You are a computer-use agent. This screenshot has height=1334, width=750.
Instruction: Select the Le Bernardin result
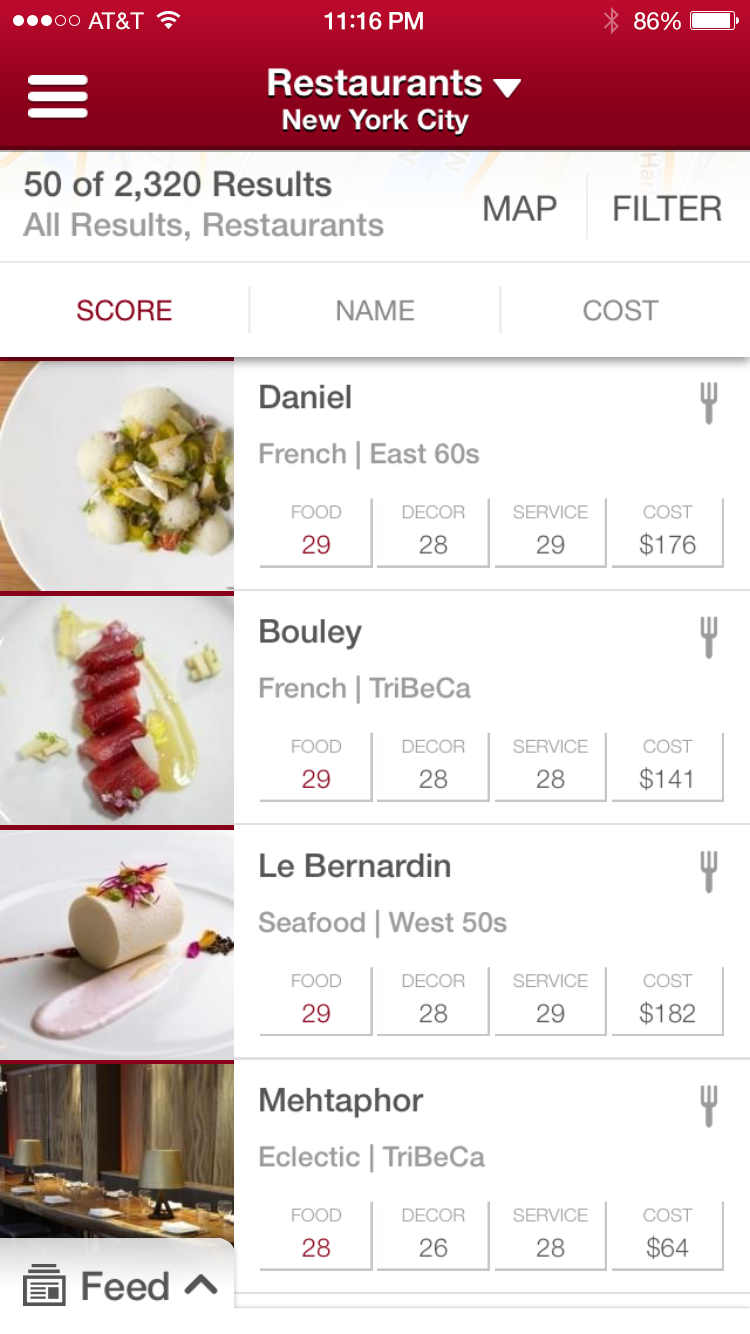354,866
